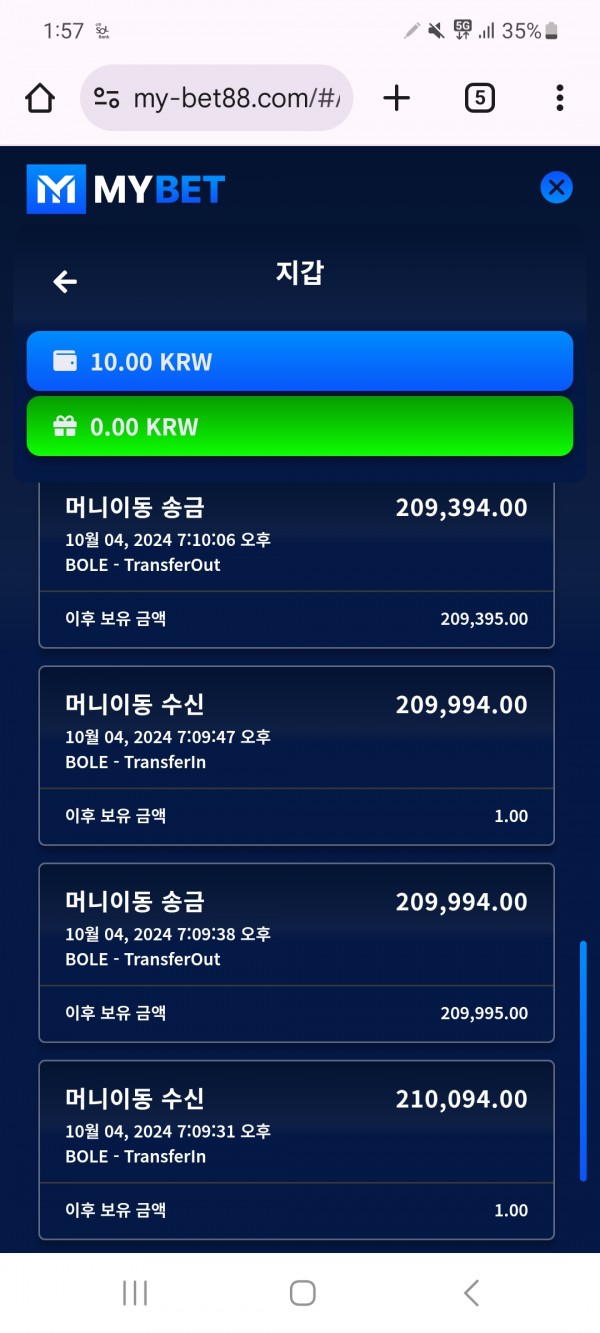Open the 7:09:38 TransferOut transaction
The width and height of the screenshot is (600, 1333).
[296, 952]
